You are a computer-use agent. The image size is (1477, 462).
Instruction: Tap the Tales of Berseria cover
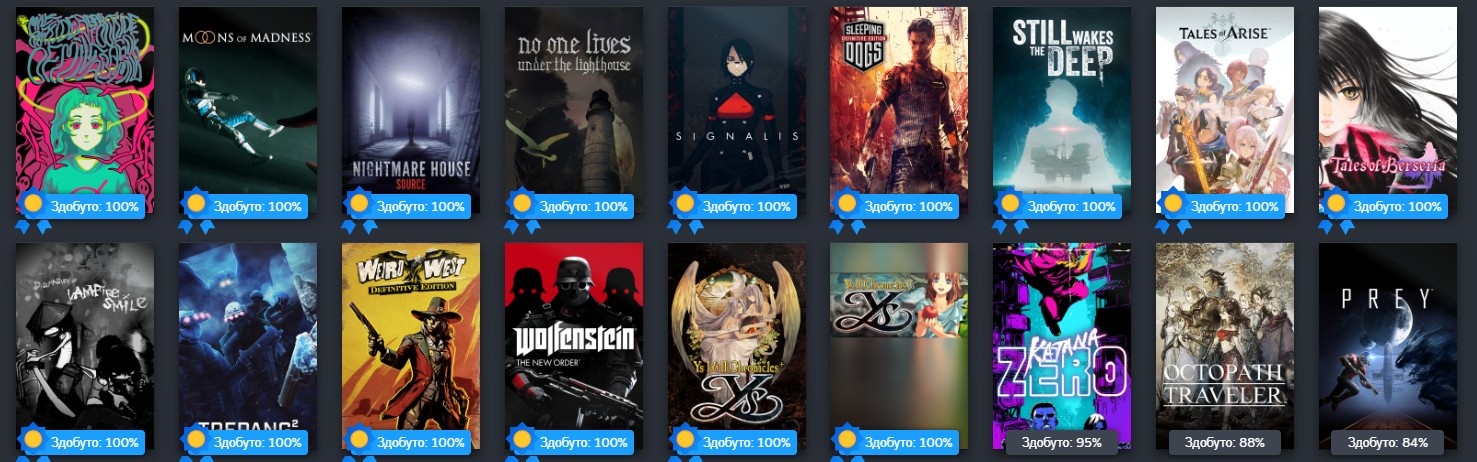pyautogui.click(x=1388, y=110)
